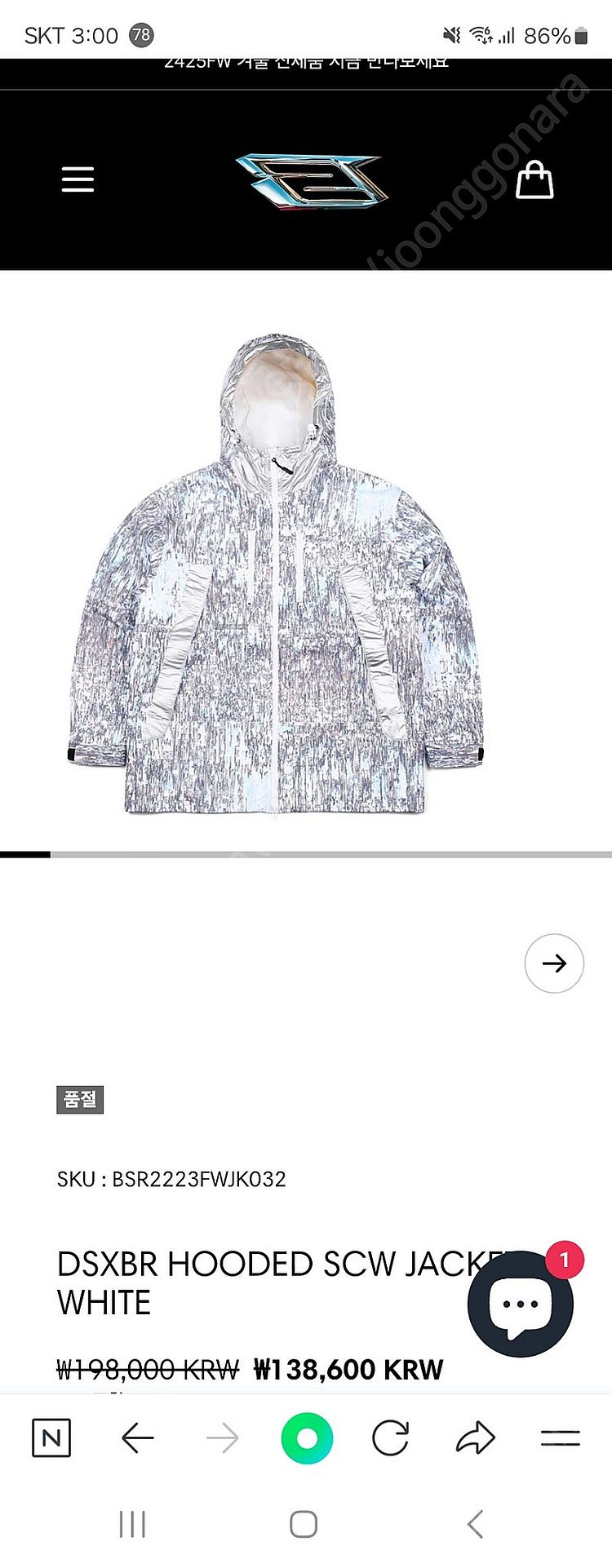Go to the phone's home screen
Screen dimensions: 612x1568
pos(304,1524)
